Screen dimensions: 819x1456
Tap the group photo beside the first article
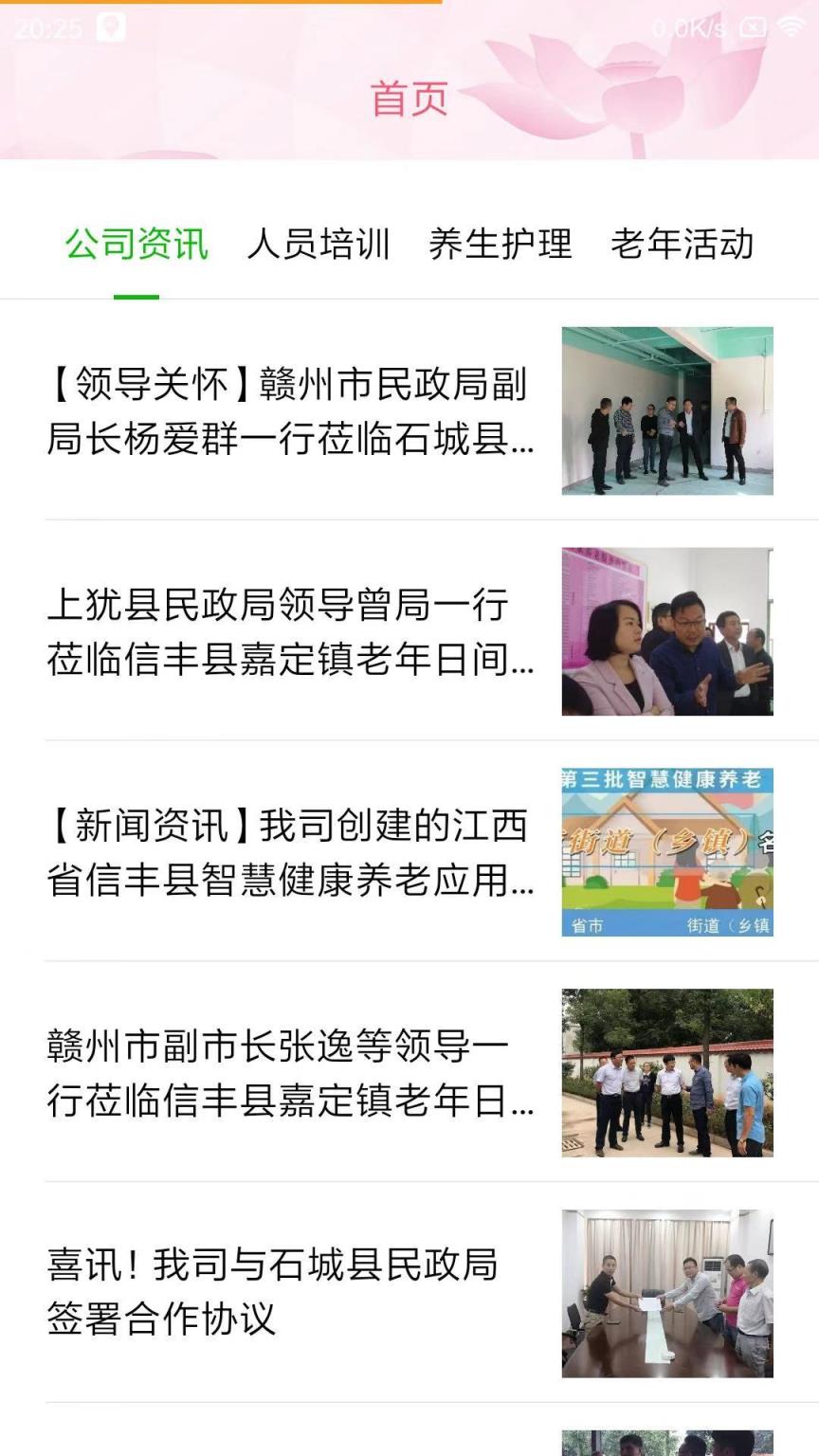tap(666, 411)
